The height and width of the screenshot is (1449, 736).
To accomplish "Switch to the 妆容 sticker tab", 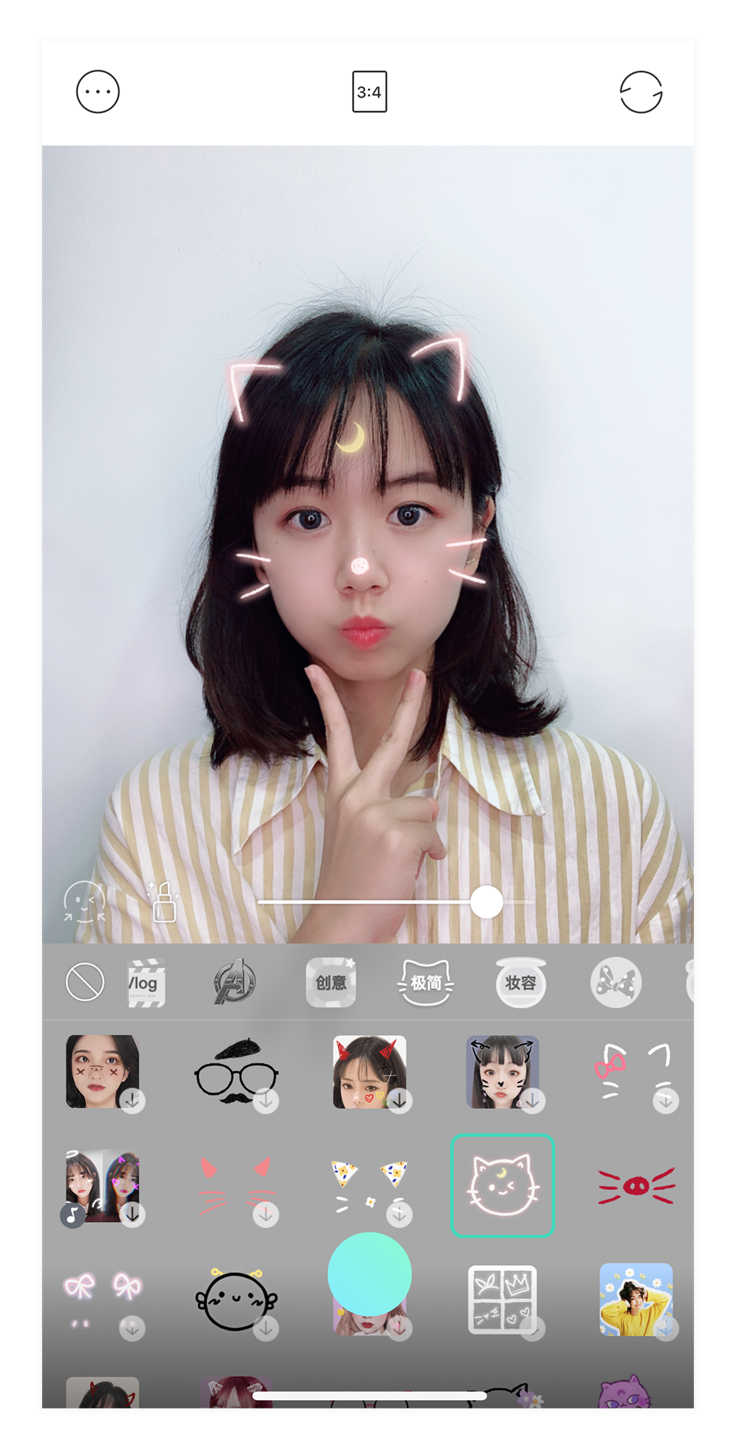I will click(521, 983).
